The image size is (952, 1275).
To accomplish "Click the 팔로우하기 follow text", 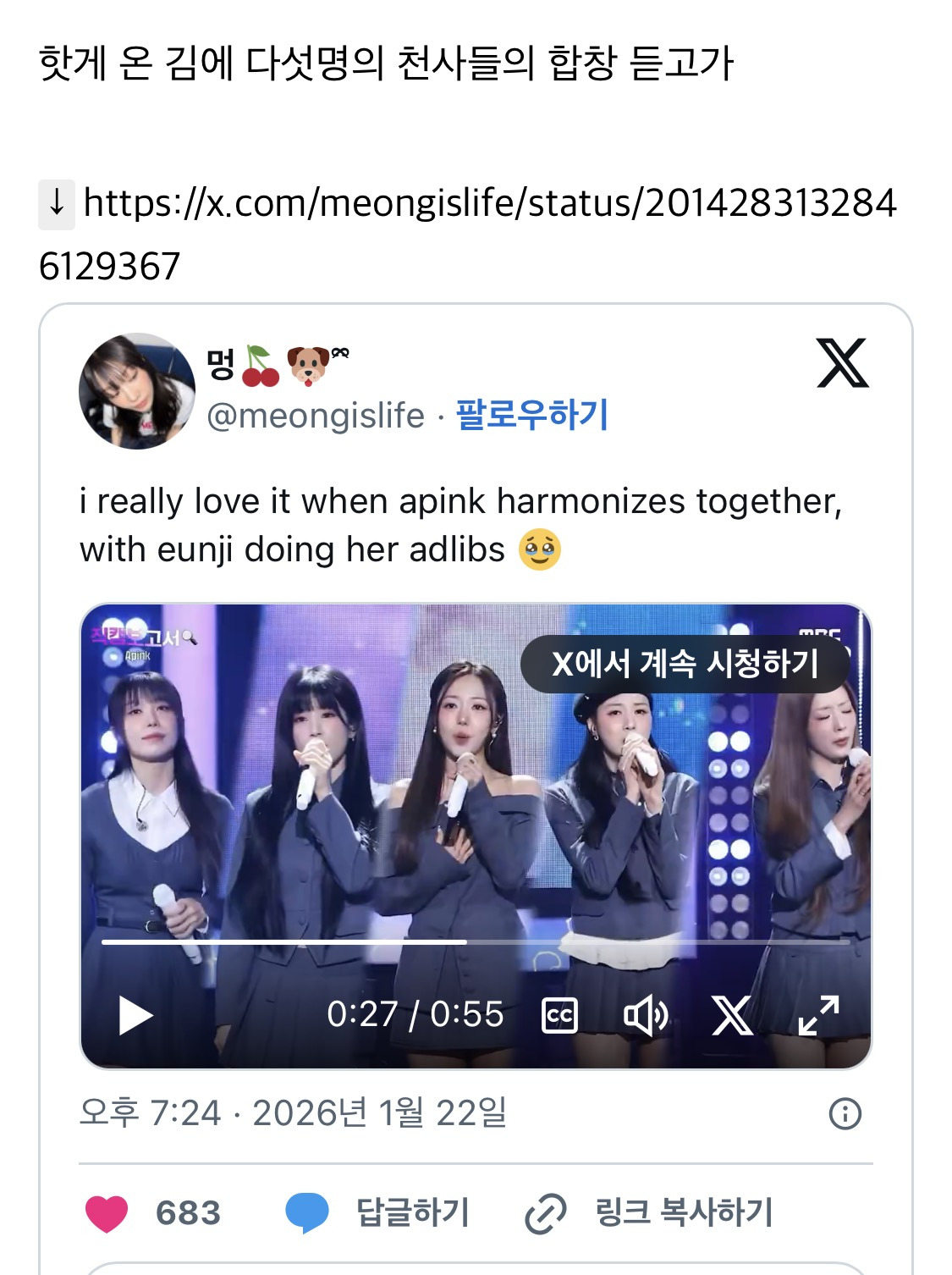I will pos(534,414).
